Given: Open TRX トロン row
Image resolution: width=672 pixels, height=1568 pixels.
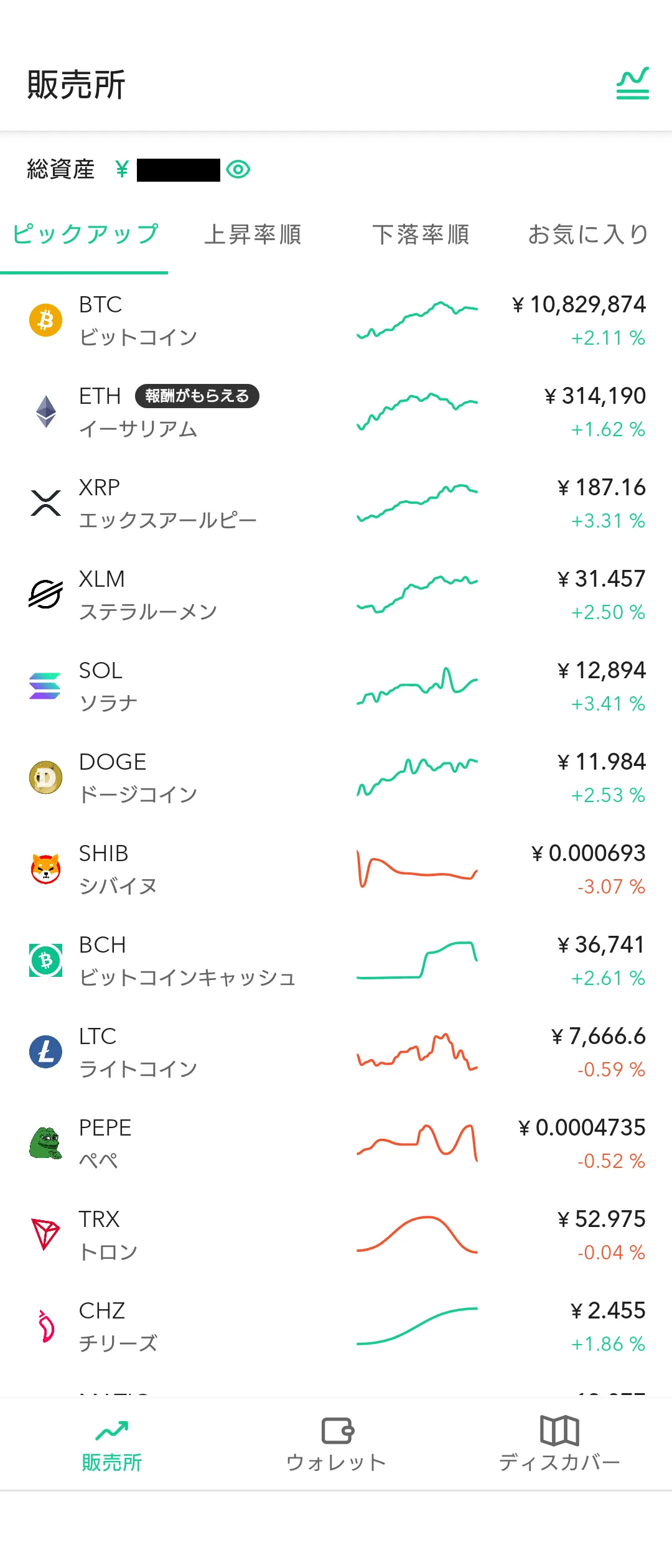Looking at the screenshot, I should (336, 1235).
